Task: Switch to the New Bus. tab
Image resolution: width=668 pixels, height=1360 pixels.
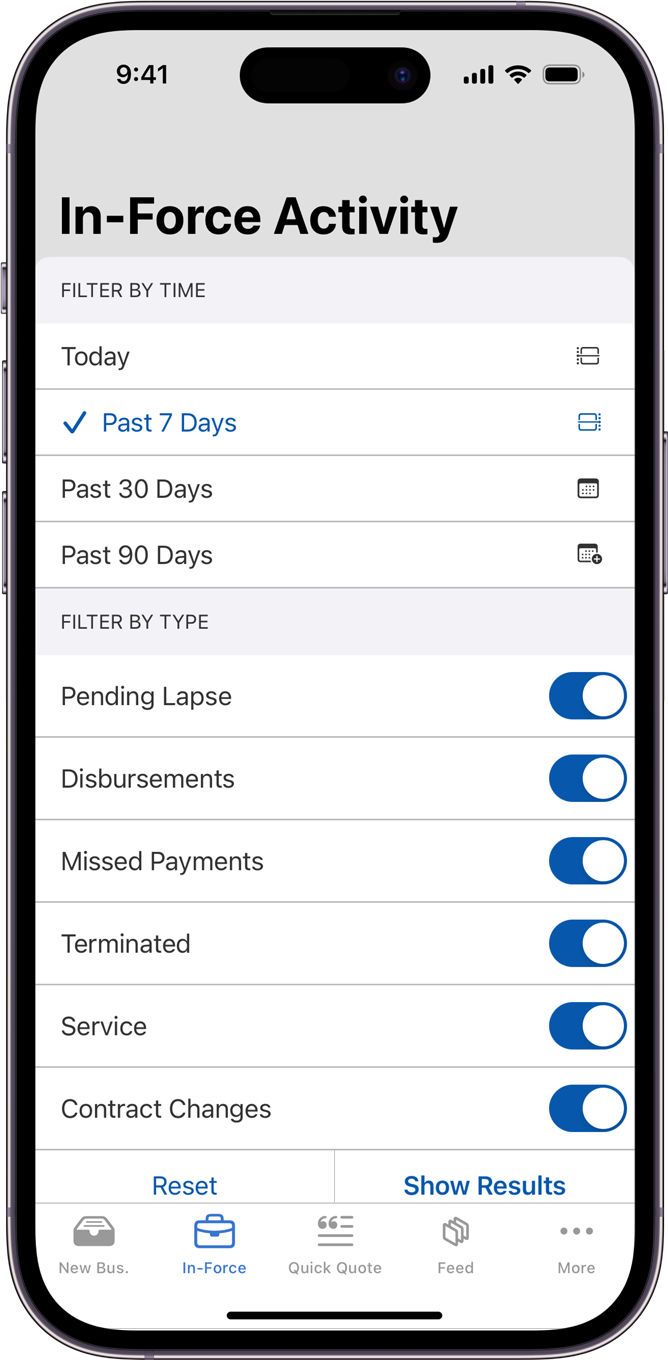Action: (94, 1245)
